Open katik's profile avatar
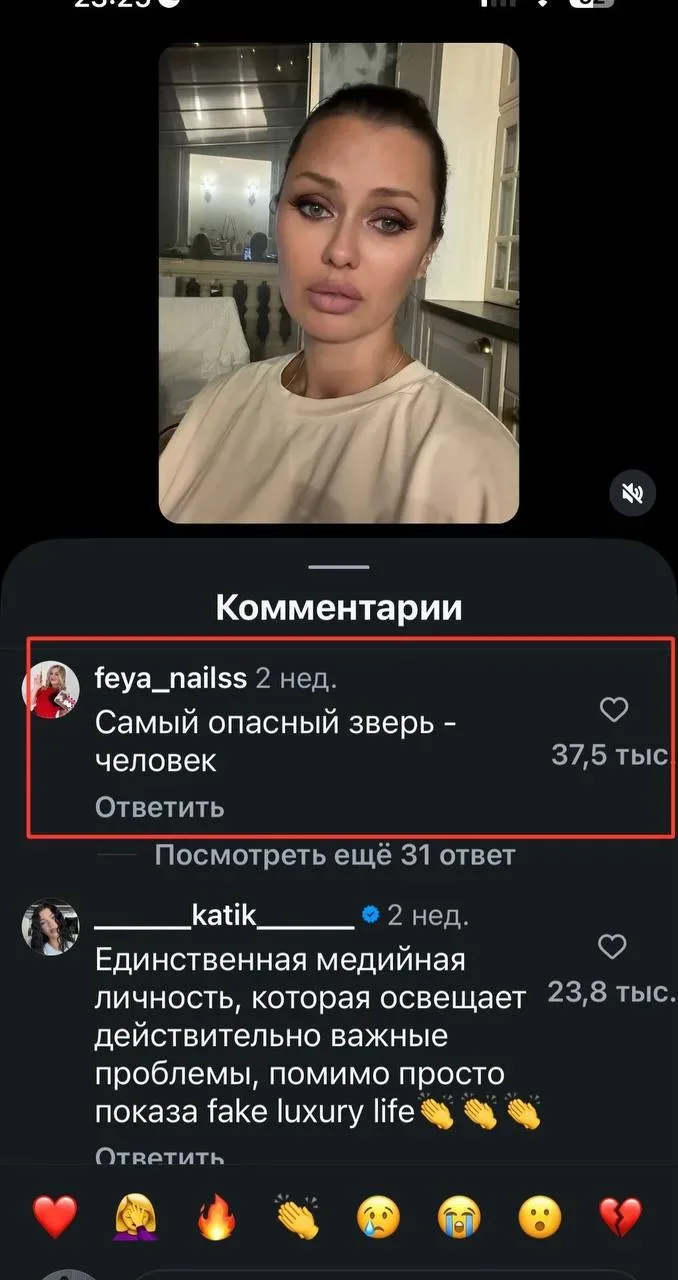Image resolution: width=678 pixels, height=1280 pixels. (x=50, y=925)
